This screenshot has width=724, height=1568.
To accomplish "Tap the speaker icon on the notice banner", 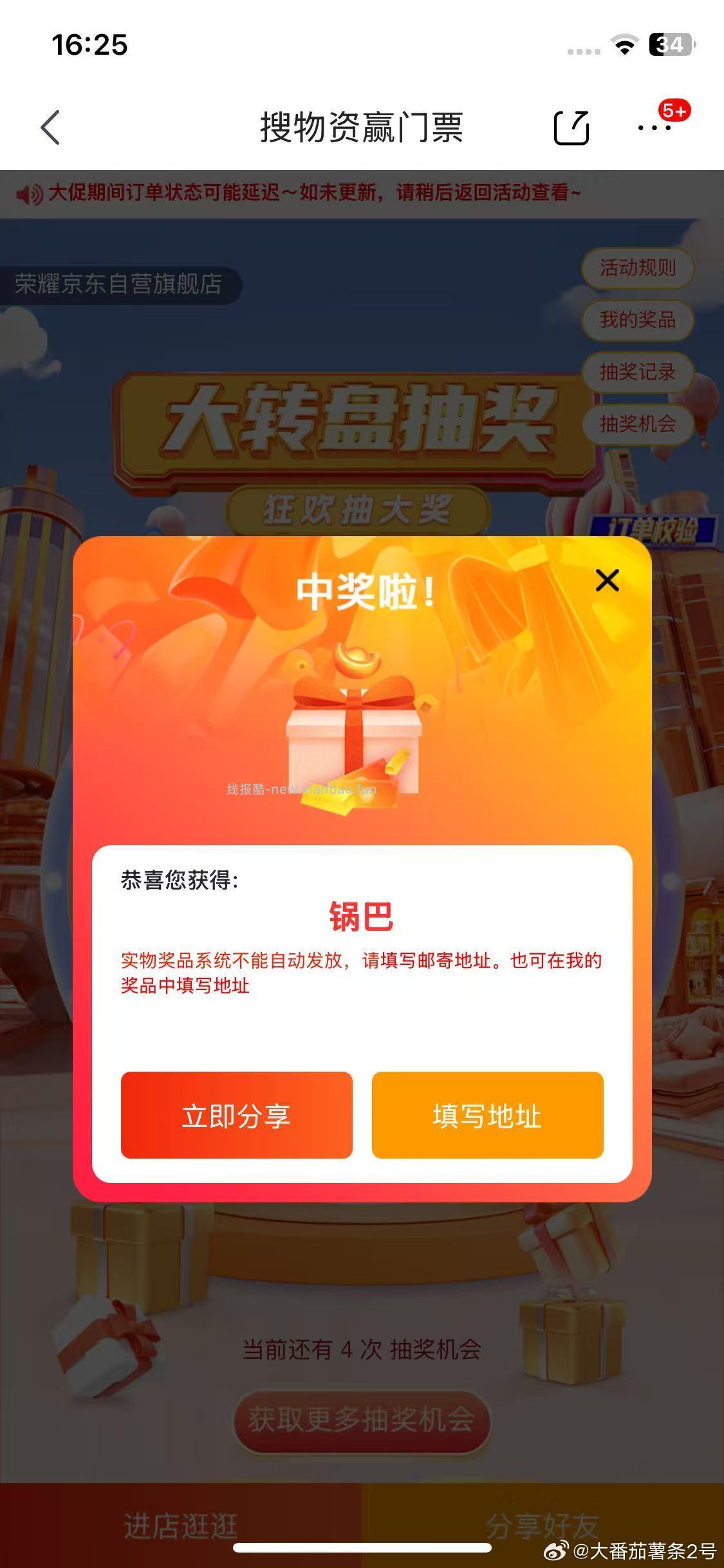I will coord(29,192).
